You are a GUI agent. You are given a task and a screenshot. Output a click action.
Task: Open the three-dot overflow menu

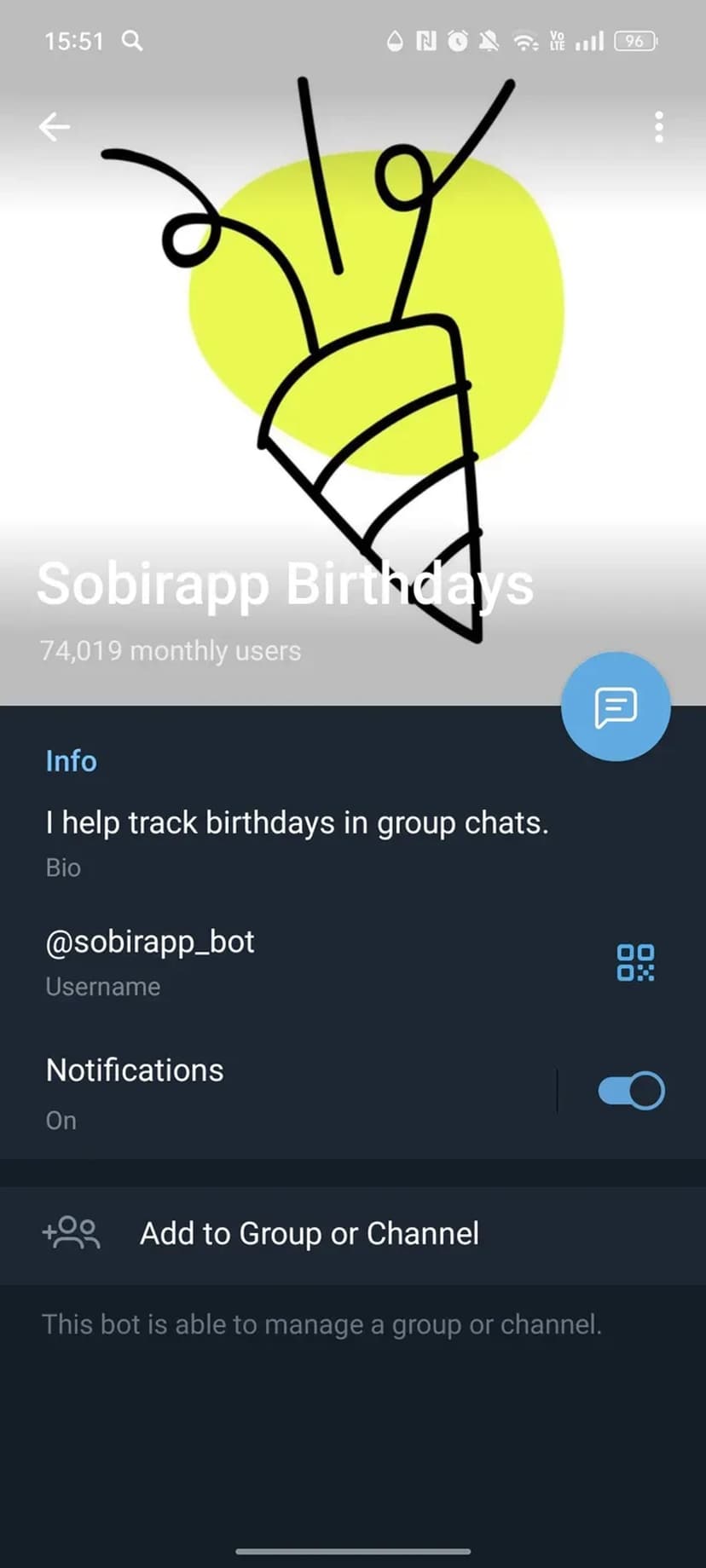pyautogui.click(x=658, y=127)
